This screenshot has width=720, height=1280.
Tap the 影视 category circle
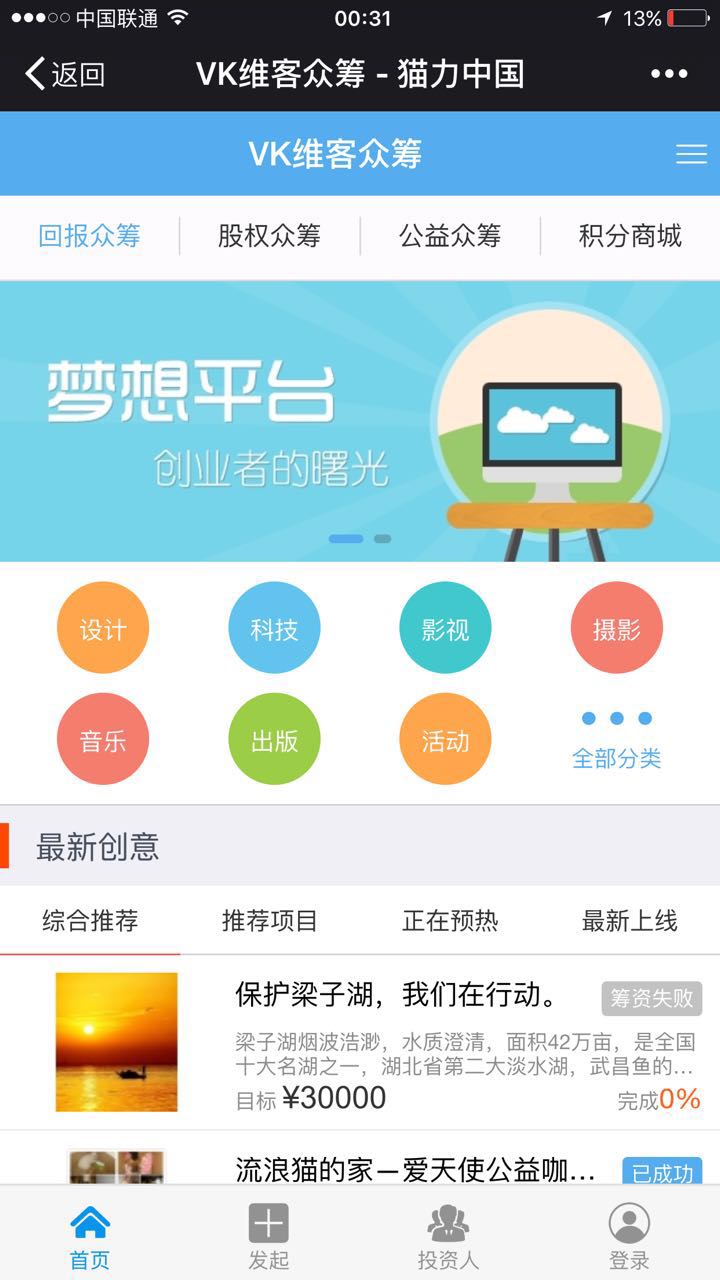[x=445, y=627]
